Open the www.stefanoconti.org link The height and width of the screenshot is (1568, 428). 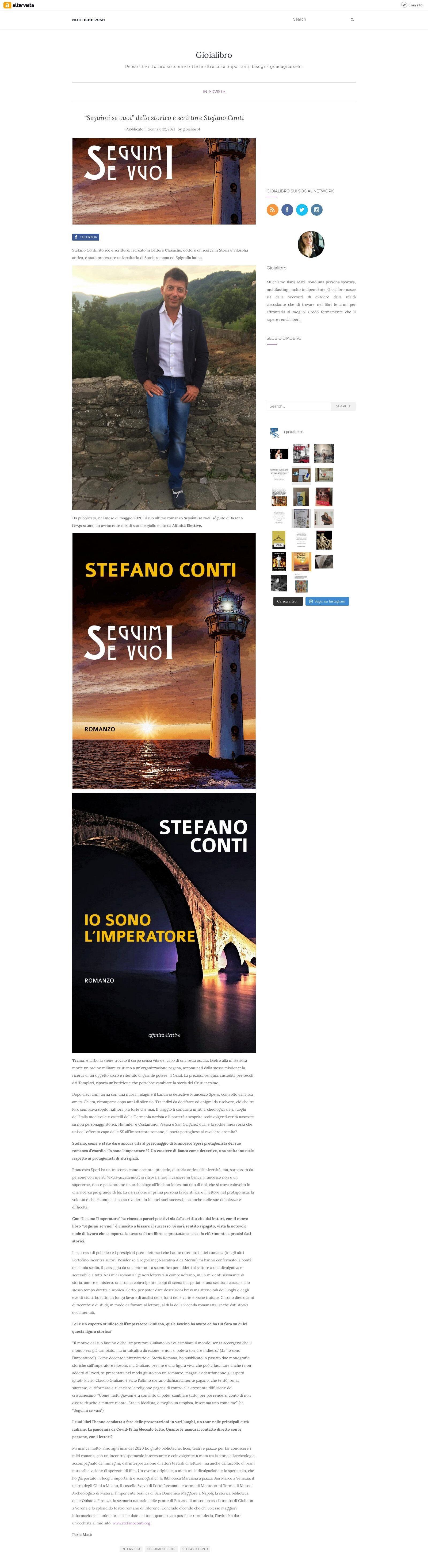[132, 1523]
